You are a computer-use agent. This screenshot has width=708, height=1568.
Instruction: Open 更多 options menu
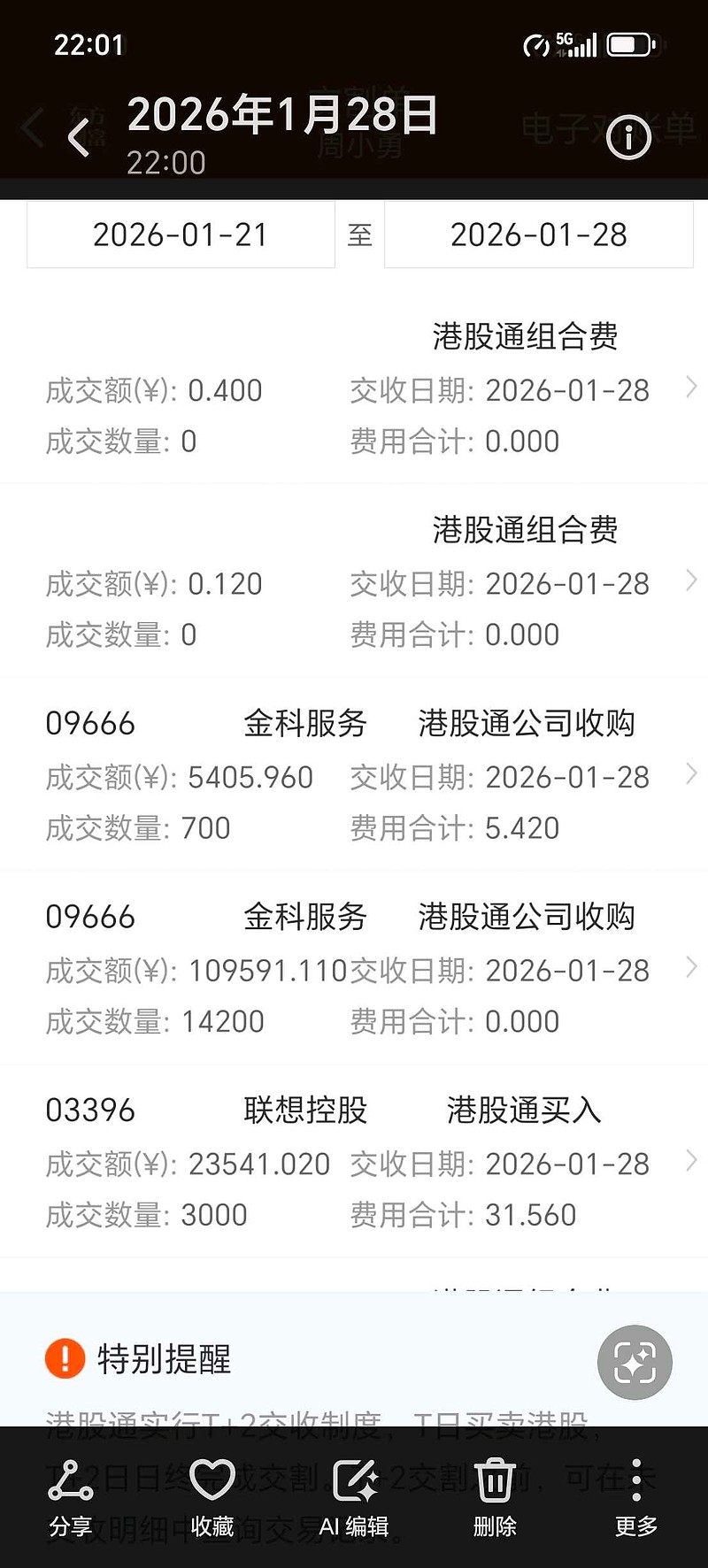pos(636,1495)
